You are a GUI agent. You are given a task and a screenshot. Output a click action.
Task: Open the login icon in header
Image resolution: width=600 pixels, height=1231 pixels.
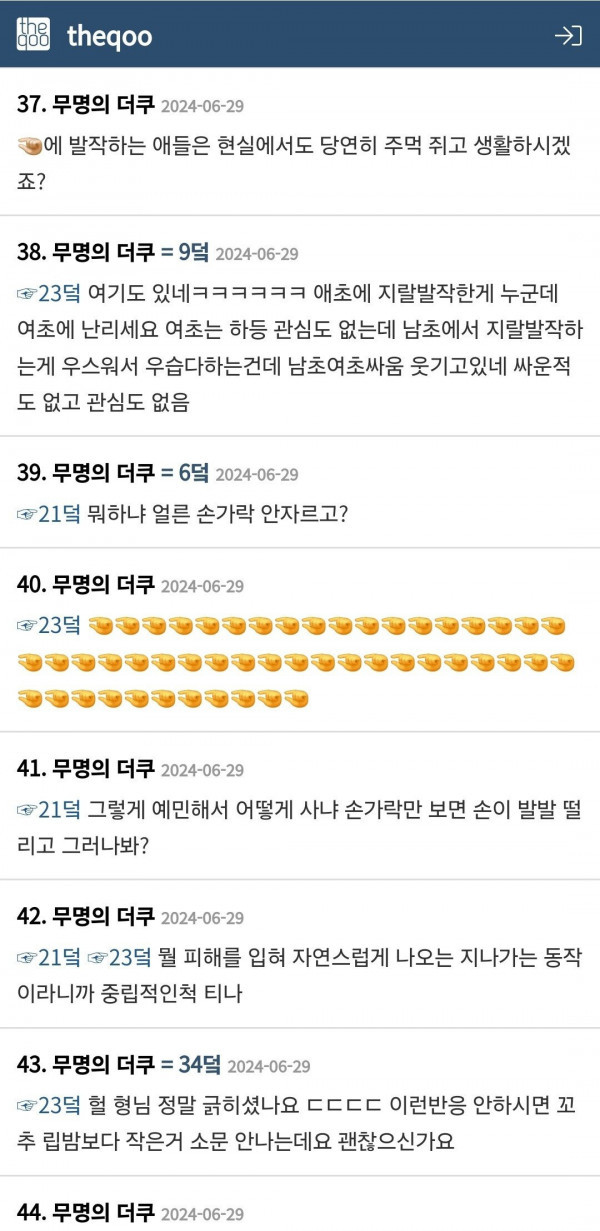pos(568,36)
